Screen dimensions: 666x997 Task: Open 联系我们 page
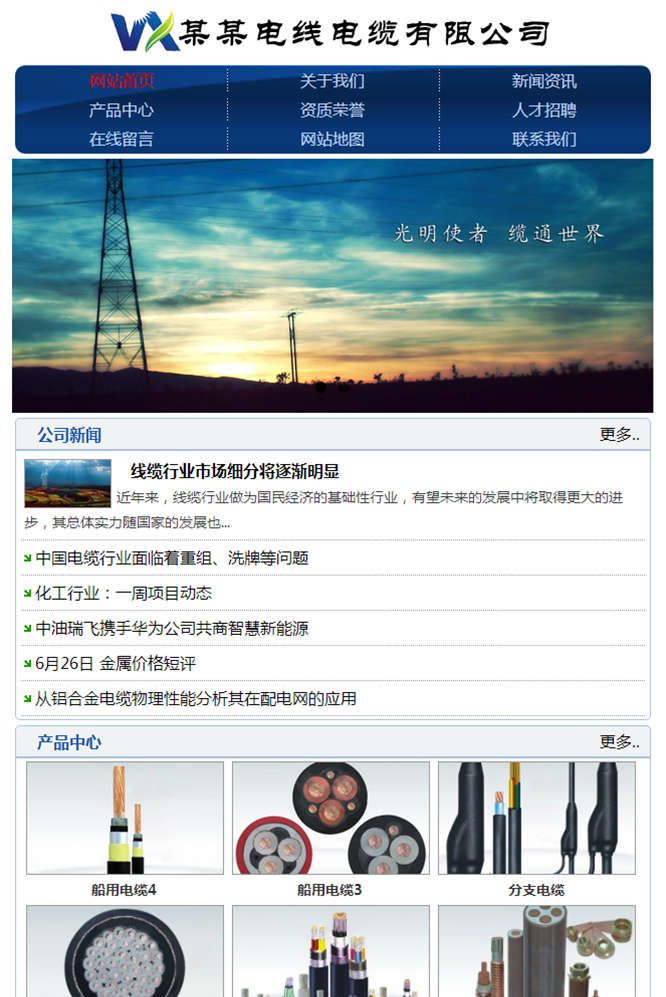tap(544, 139)
